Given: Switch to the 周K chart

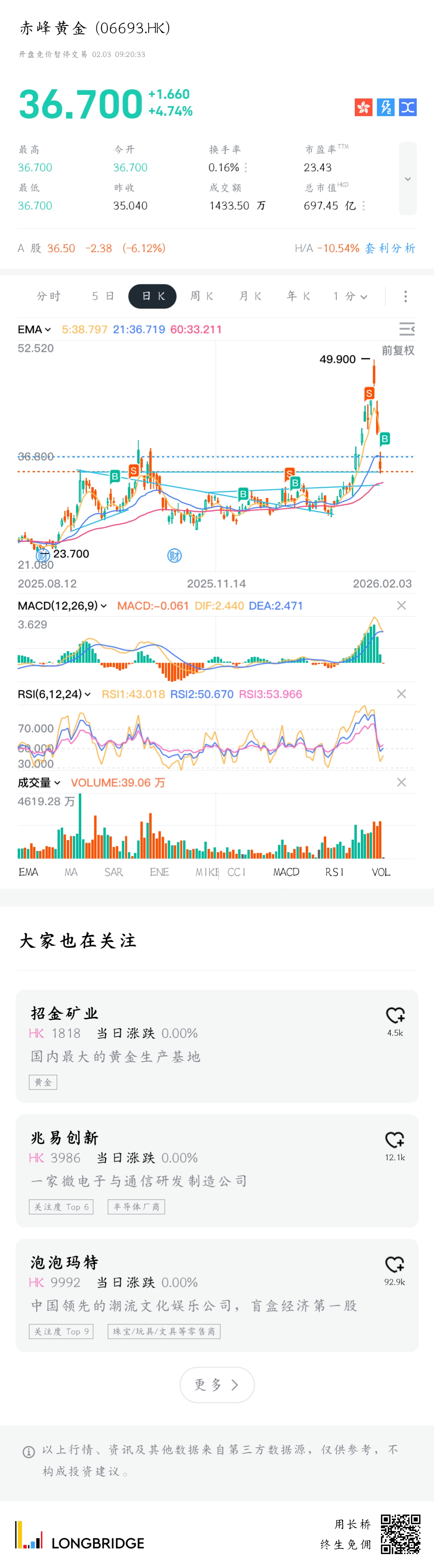Looking at the screenshot, I should [x=201, y=296].
